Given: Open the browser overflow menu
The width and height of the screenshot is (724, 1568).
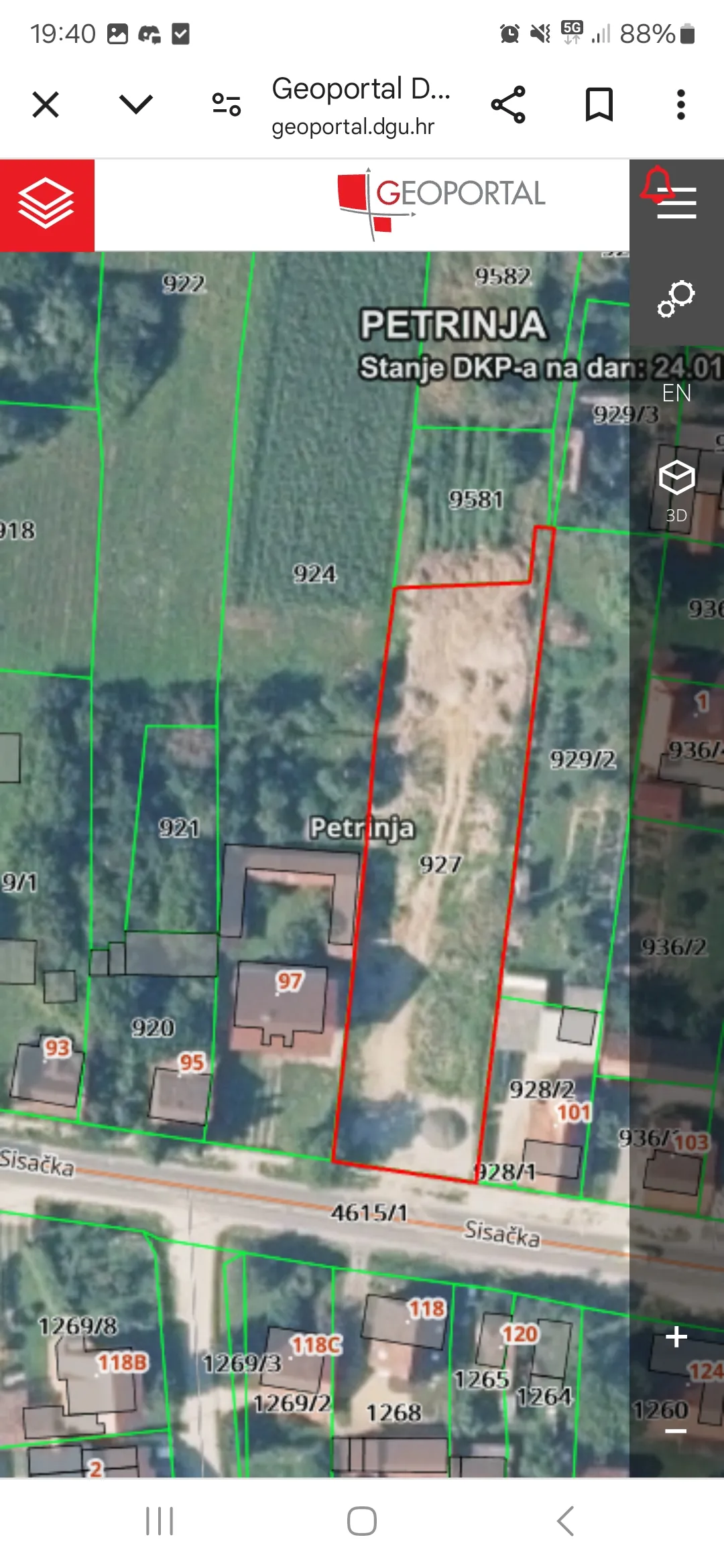Looking at the screenshot, I should [681, 105].
